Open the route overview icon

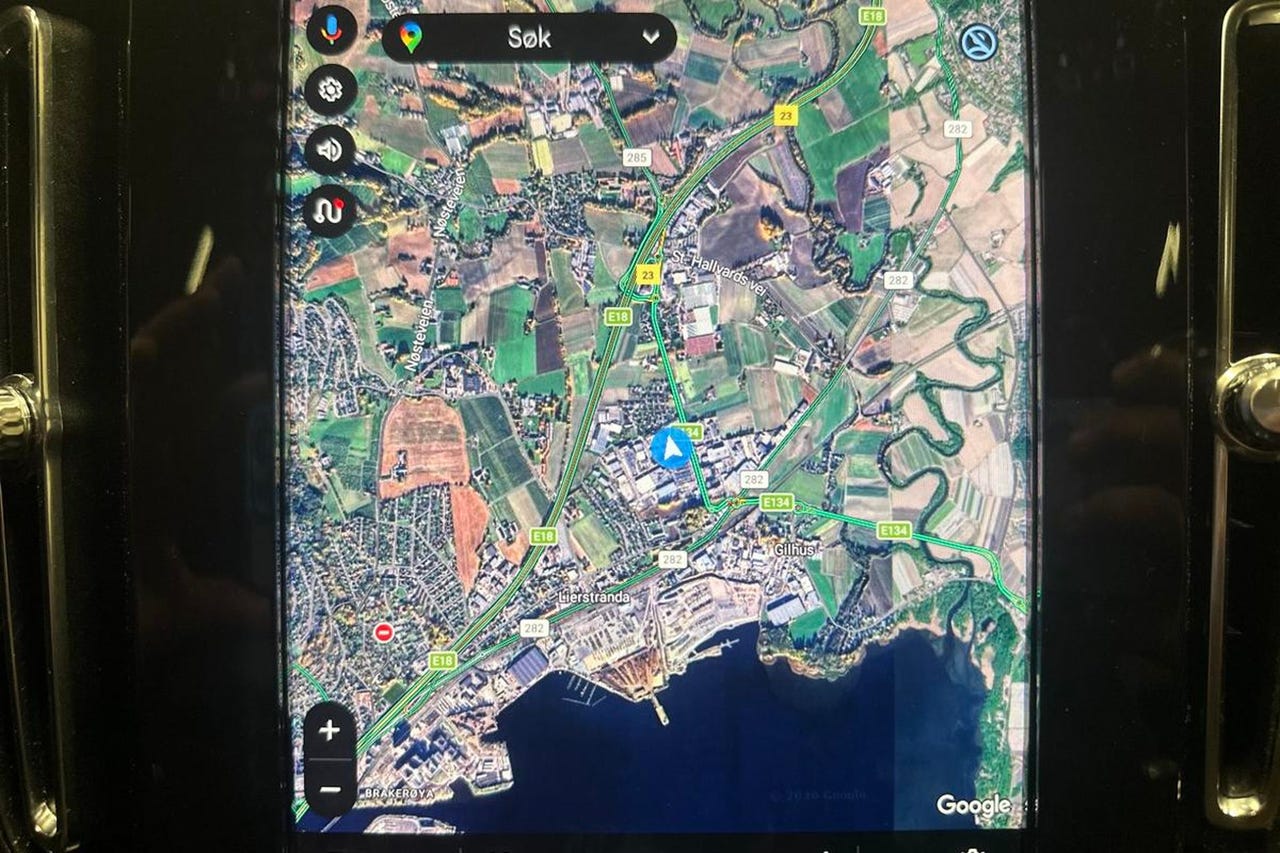(x=330, y=211)
